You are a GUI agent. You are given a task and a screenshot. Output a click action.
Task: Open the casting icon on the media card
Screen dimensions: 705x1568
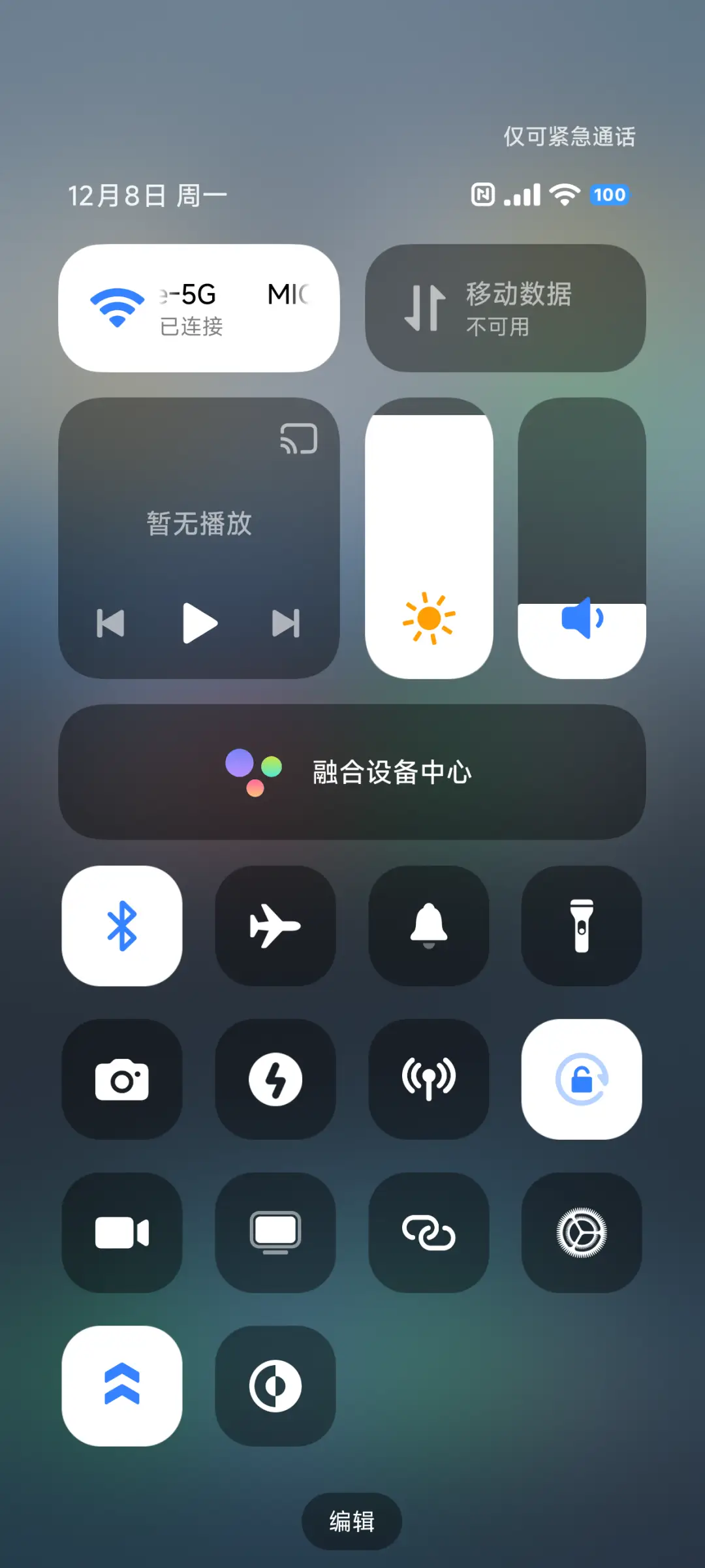point(298,438)
